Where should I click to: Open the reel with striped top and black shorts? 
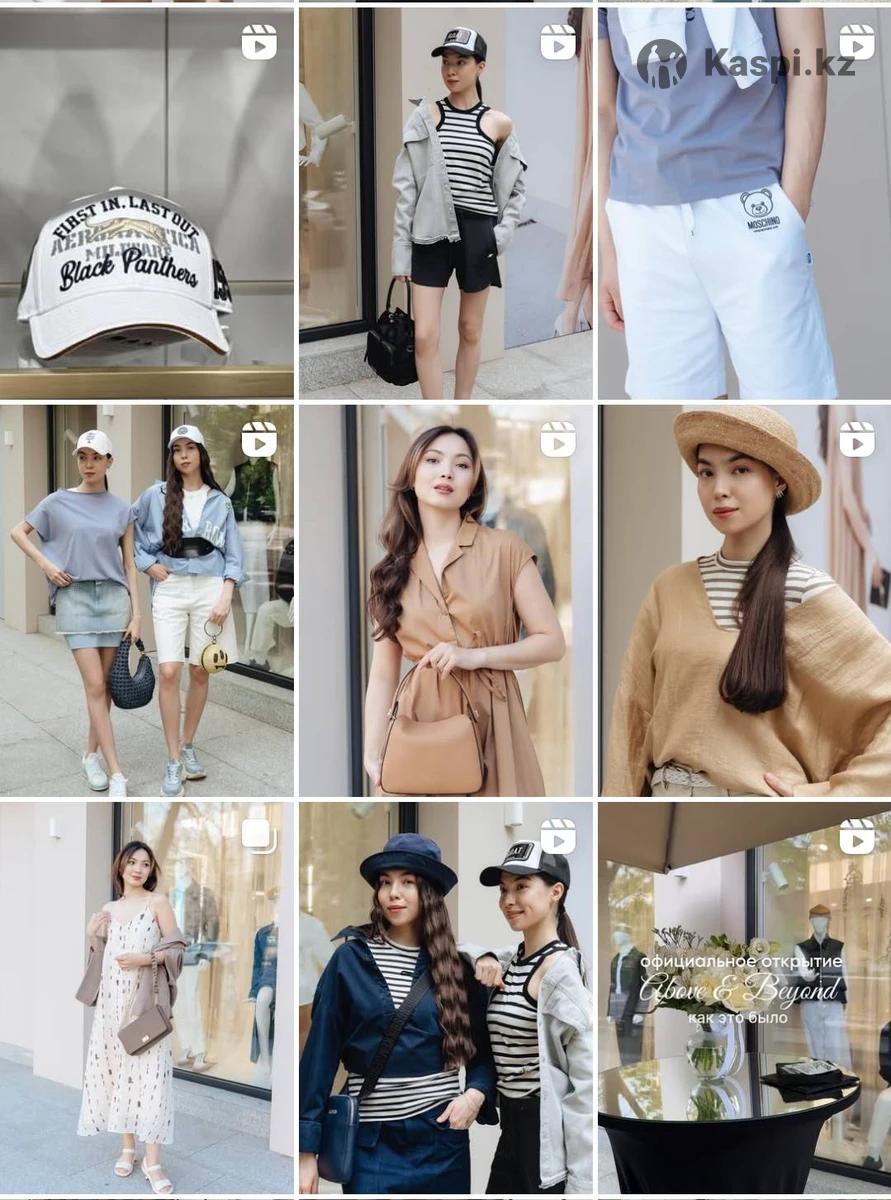tap(445, 205)
